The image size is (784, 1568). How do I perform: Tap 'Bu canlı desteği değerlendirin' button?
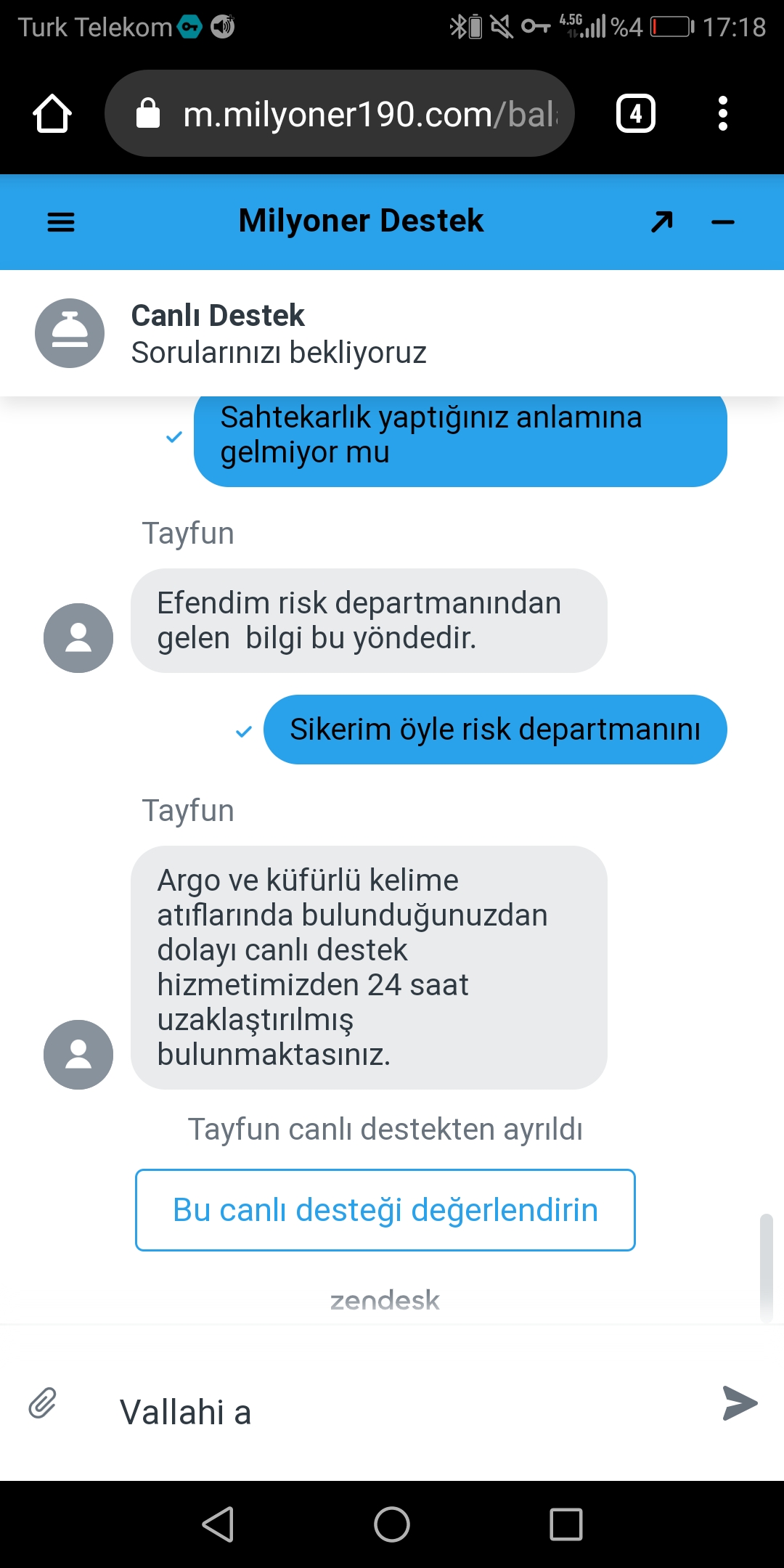click(x=385, y=1209)
